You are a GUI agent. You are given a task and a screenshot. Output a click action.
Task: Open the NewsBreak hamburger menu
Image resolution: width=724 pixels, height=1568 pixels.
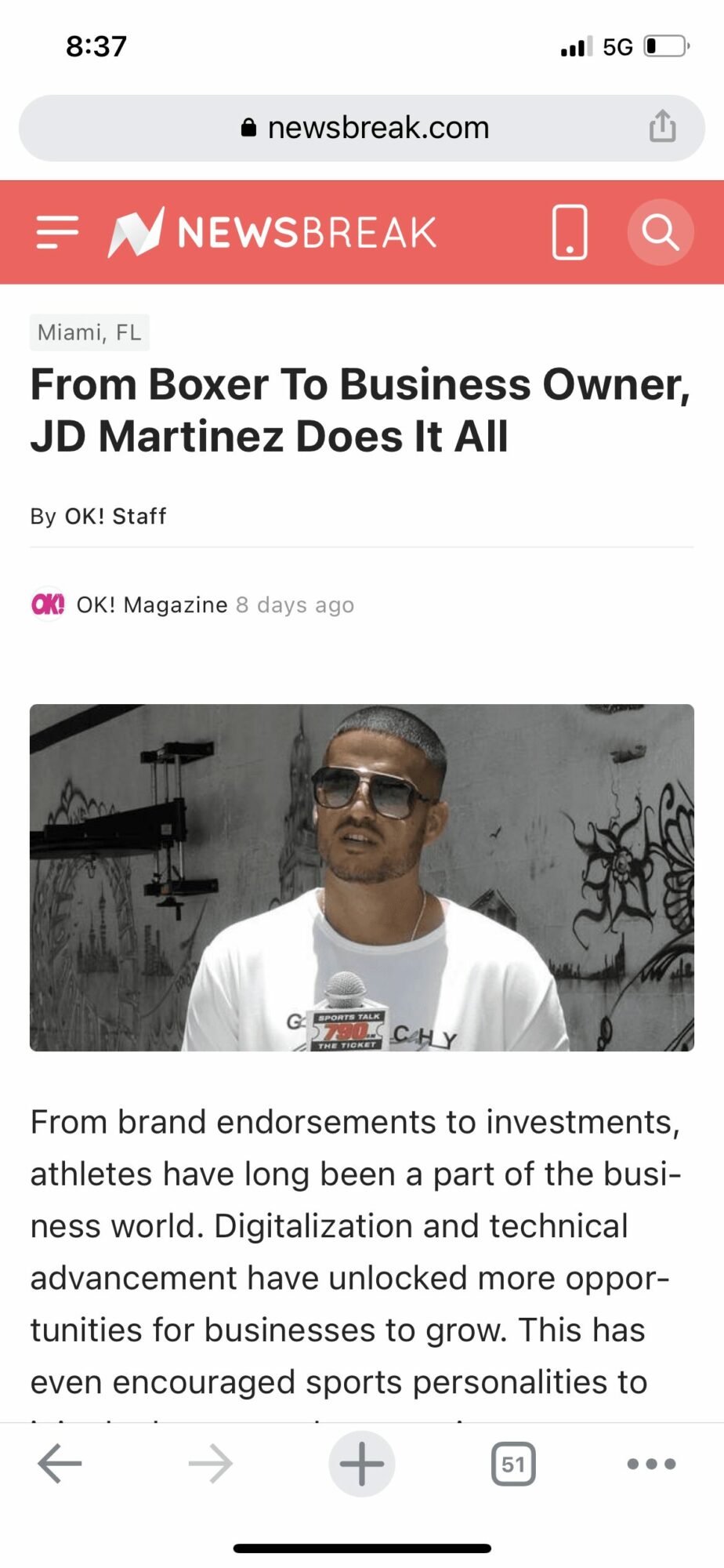point(57,232)
